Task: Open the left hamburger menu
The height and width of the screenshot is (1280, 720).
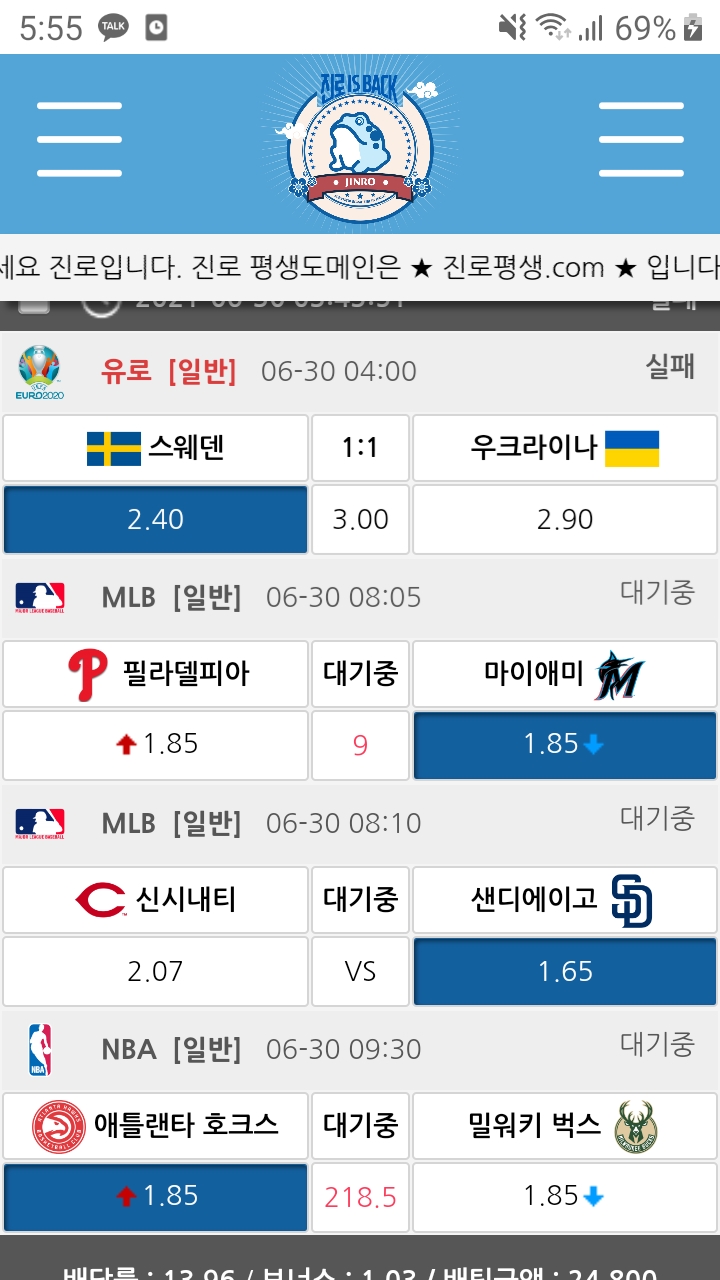Action: pyautogui.click(x=79, y=140)
